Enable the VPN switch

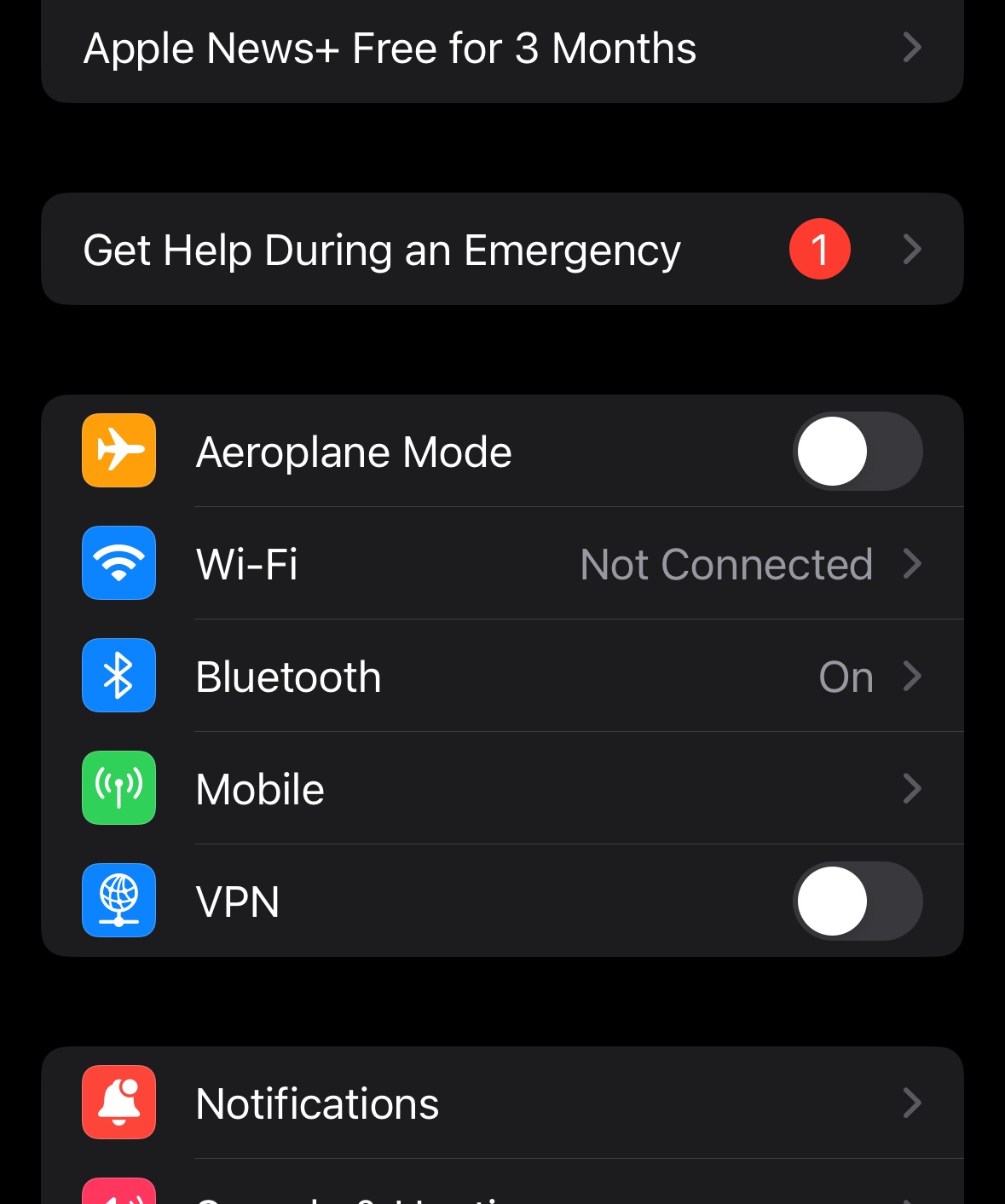point(857,902)
